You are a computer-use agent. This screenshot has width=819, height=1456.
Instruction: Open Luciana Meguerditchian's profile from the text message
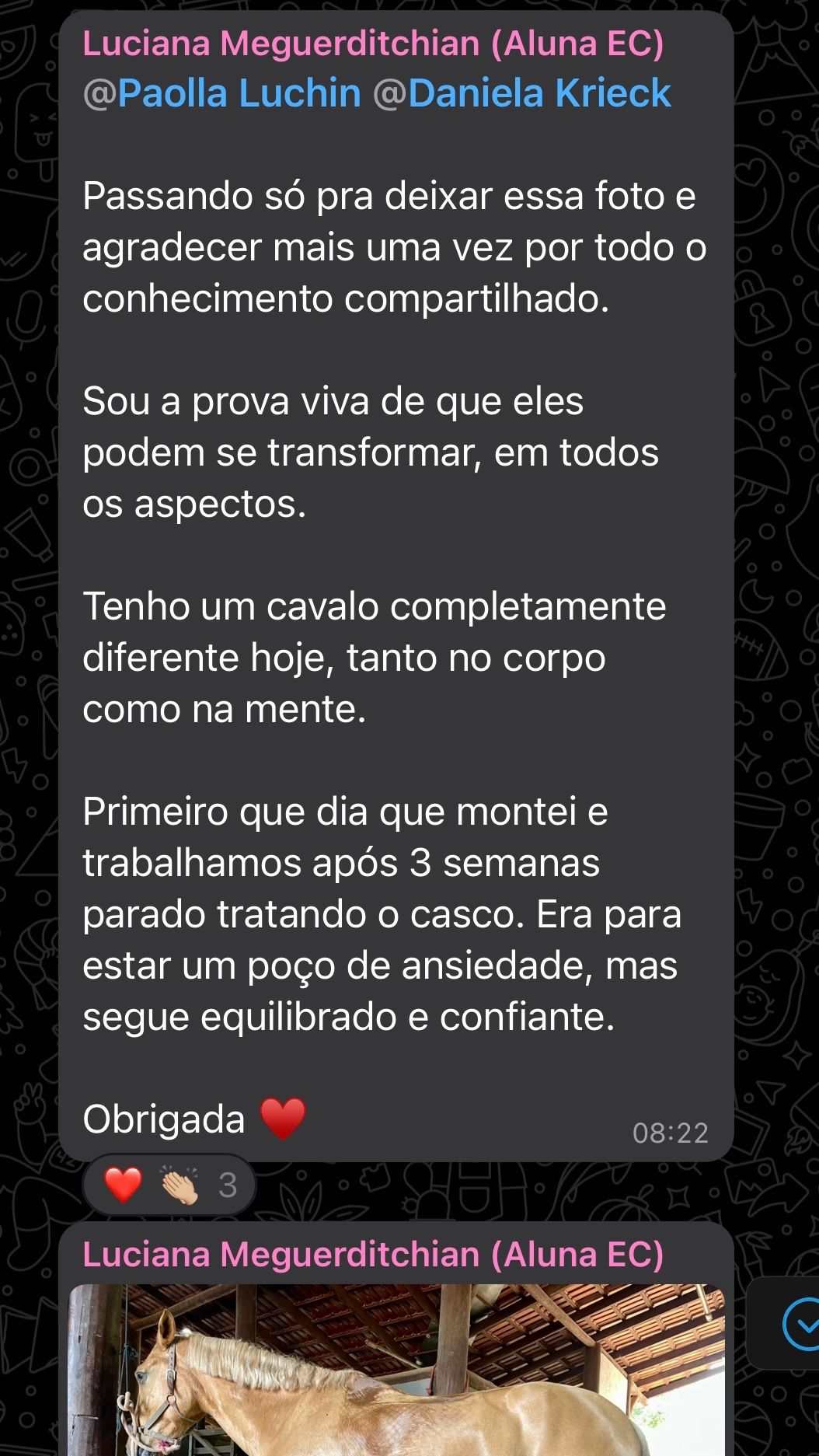point(373,44)
